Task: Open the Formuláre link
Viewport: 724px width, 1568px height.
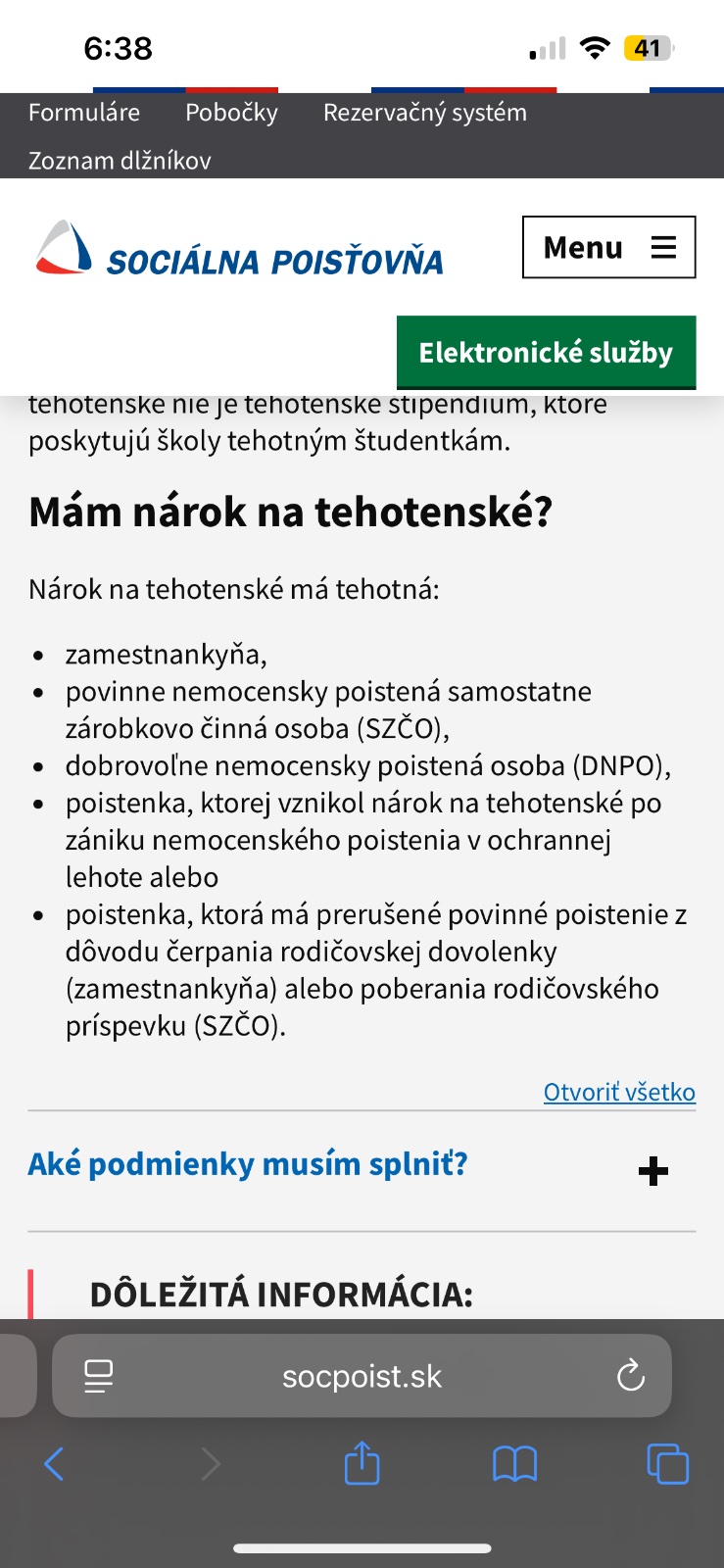Action: [84, 113]
